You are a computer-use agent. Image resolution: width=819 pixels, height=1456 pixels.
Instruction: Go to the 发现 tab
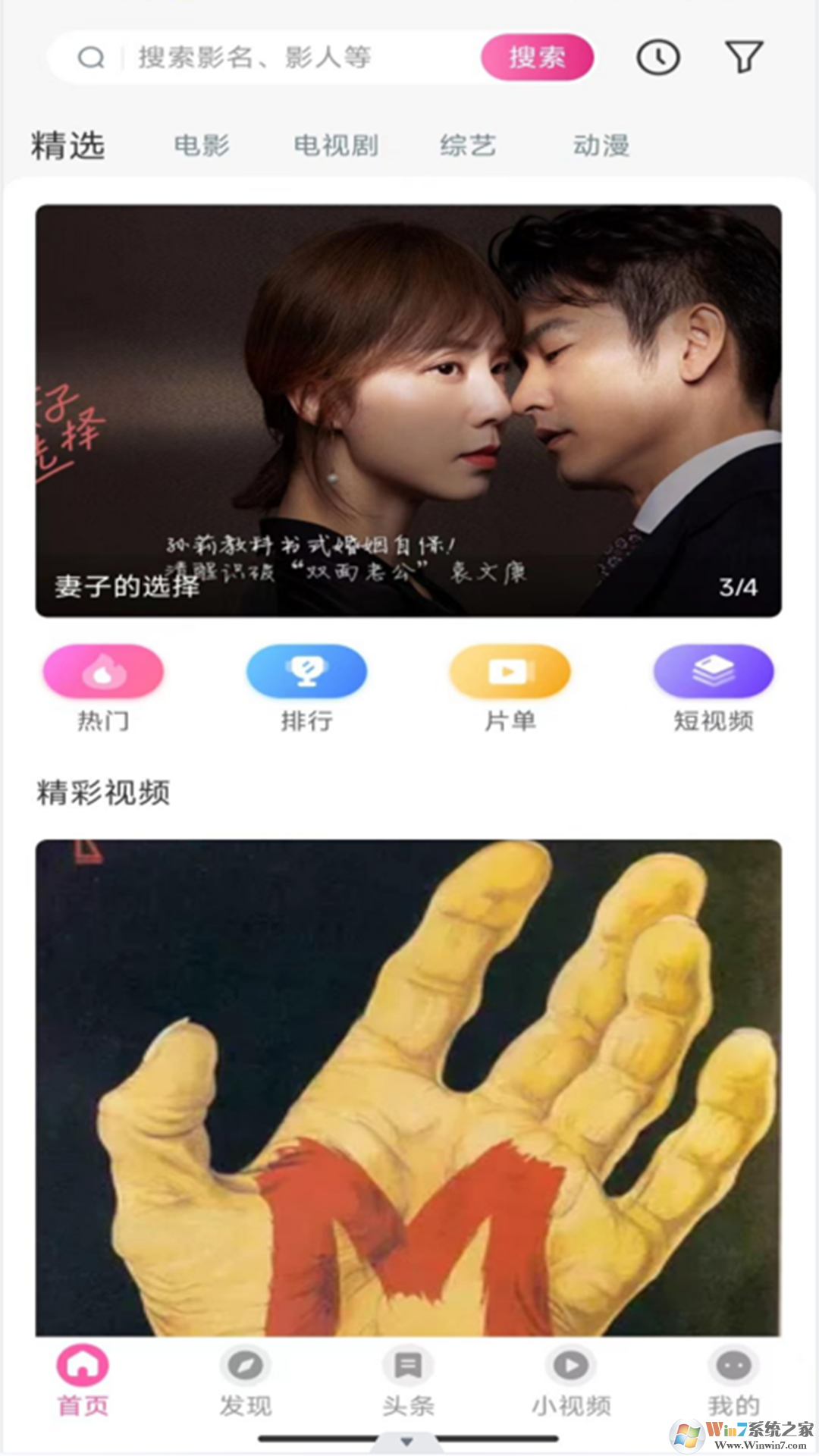pyautogui.click(x=246, y=1382)
